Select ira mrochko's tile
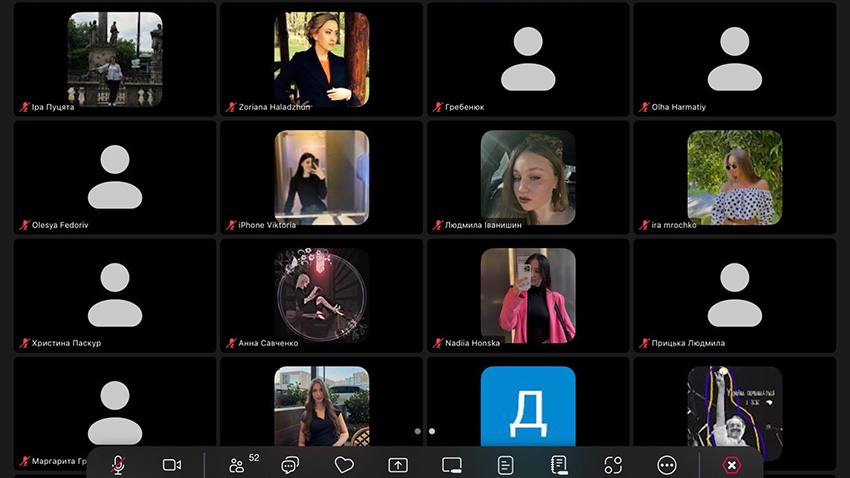 pos(734,177)
